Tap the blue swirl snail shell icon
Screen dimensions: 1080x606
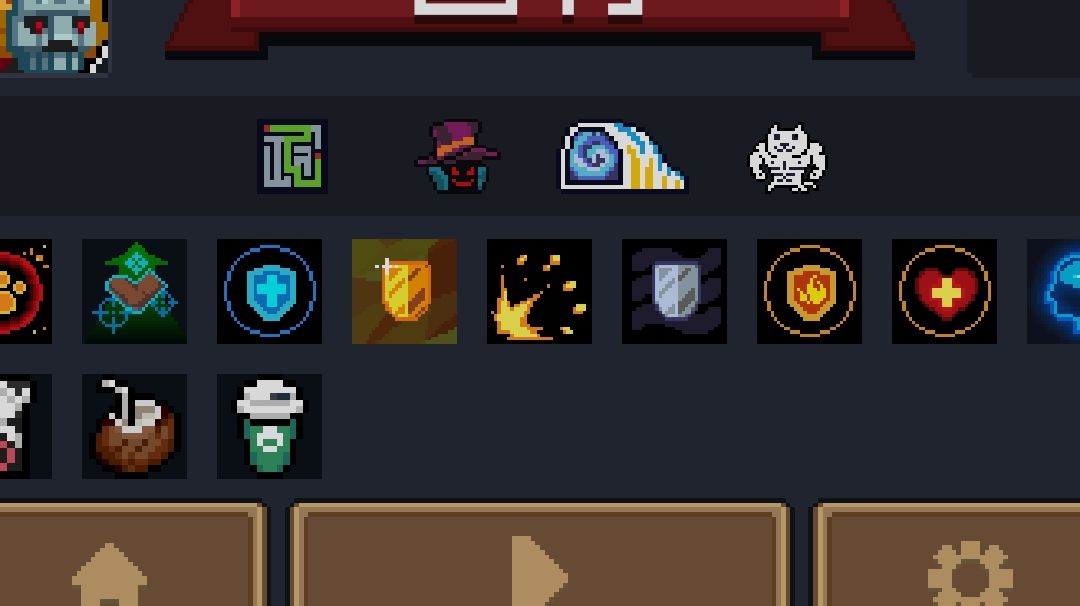click(623, 156)
